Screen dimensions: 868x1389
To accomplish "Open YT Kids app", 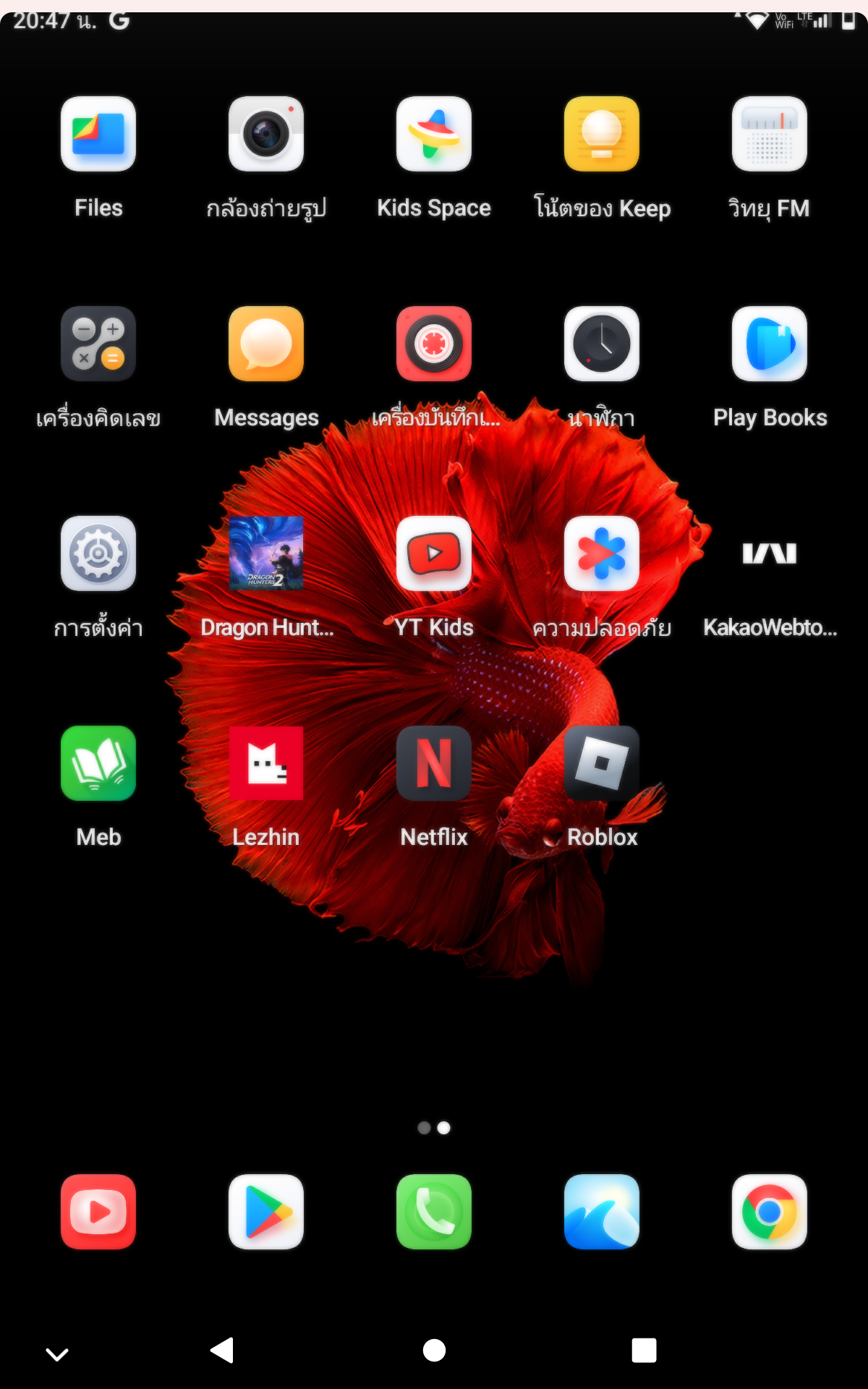I will tap(434, 553).
